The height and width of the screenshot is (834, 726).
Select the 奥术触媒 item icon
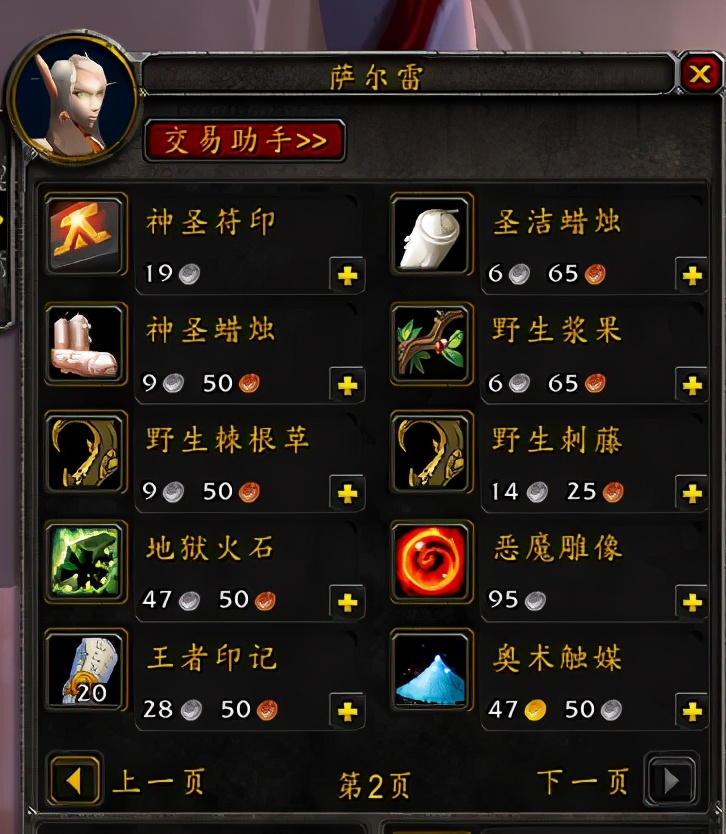[x=431, y=669]
